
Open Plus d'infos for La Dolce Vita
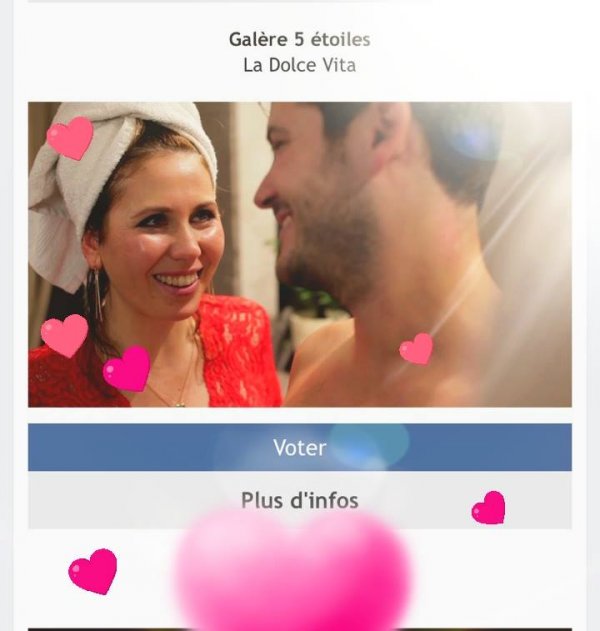pyautogui.click(x=299, y=499)
